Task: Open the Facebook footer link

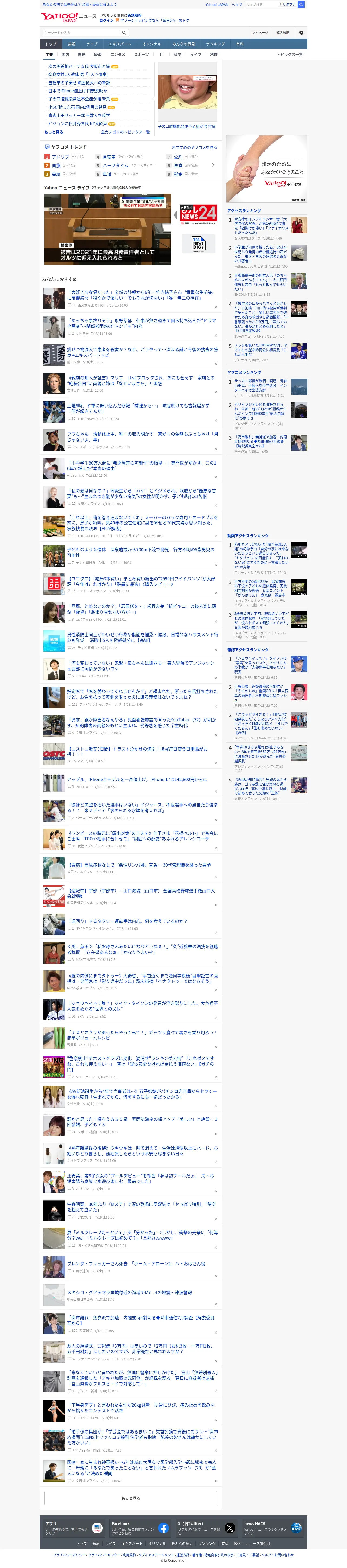Action: pos(140,1528)
